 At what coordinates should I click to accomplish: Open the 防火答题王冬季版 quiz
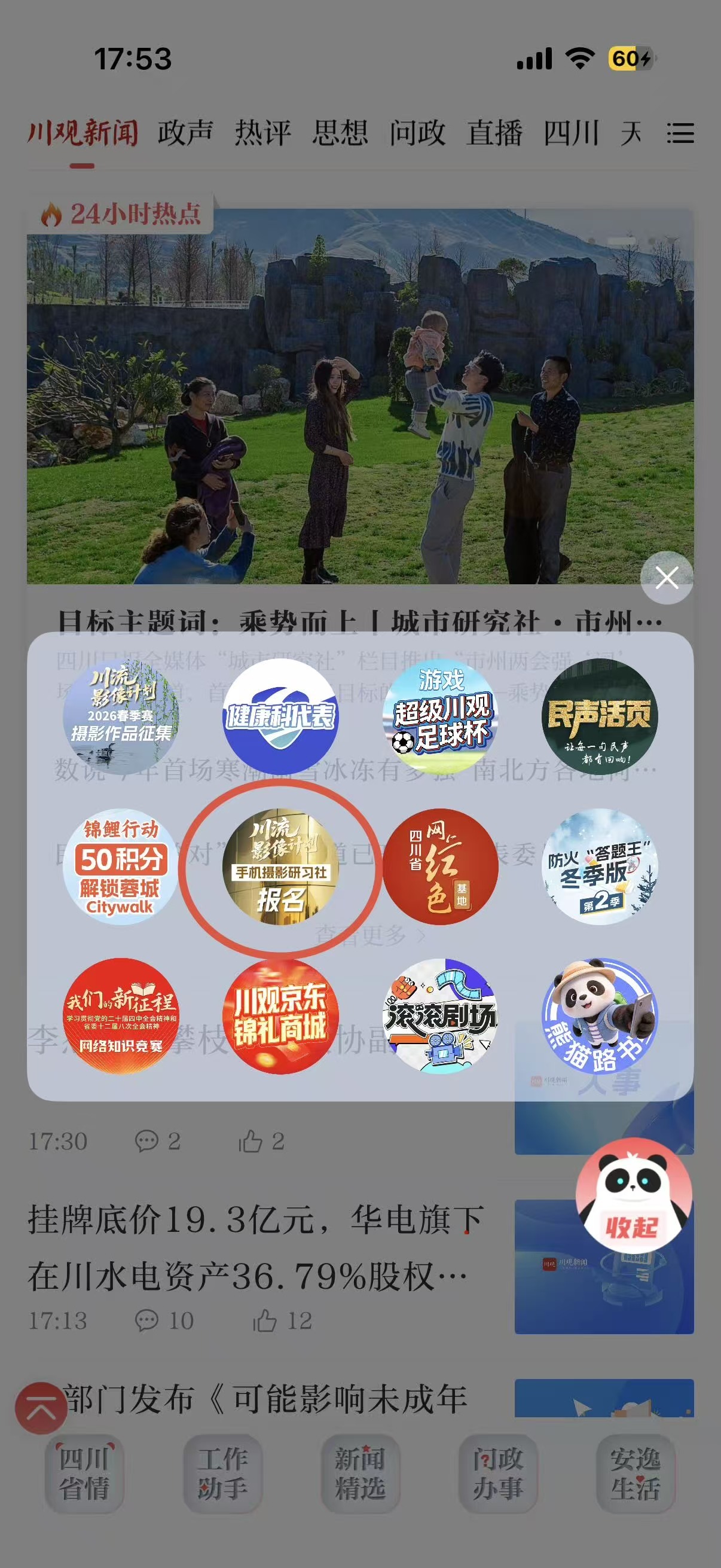(600, 867)
